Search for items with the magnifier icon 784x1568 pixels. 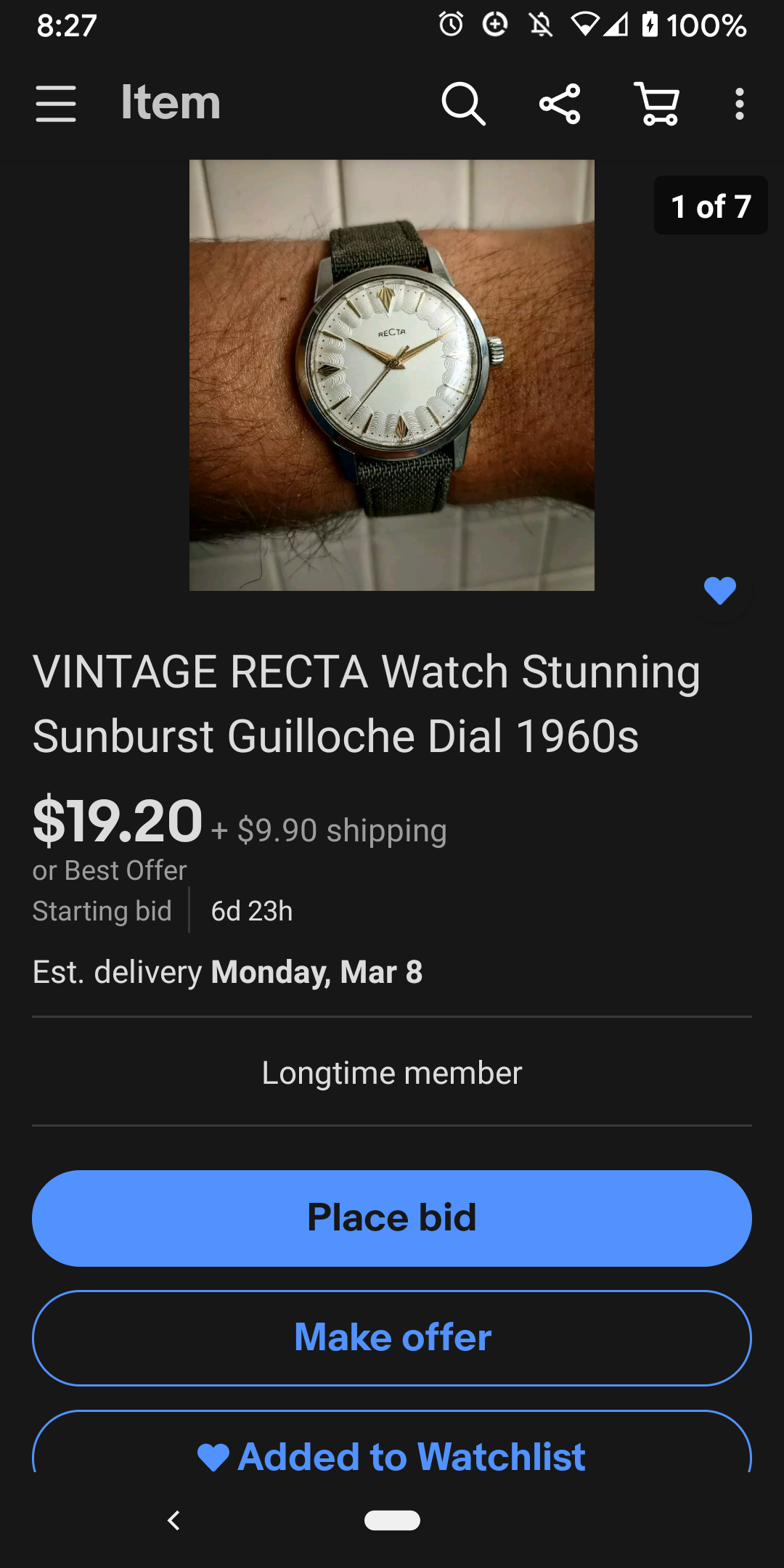463,104
